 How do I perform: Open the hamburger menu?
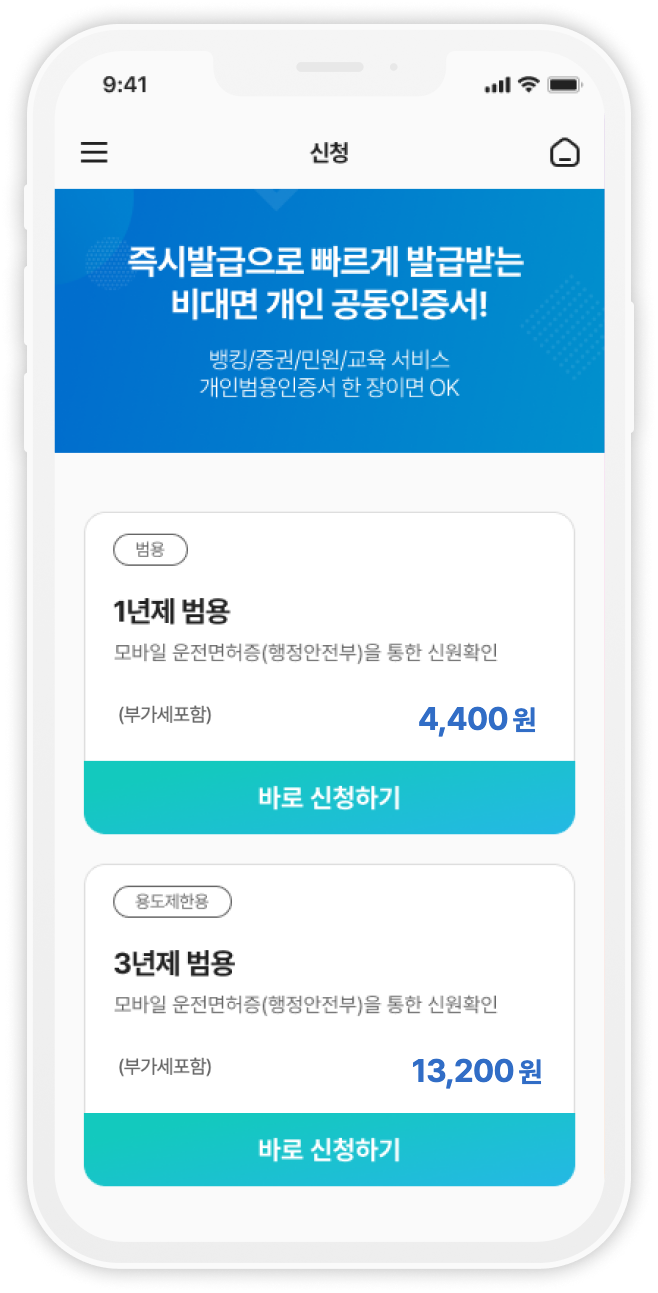tap(94, 153)
